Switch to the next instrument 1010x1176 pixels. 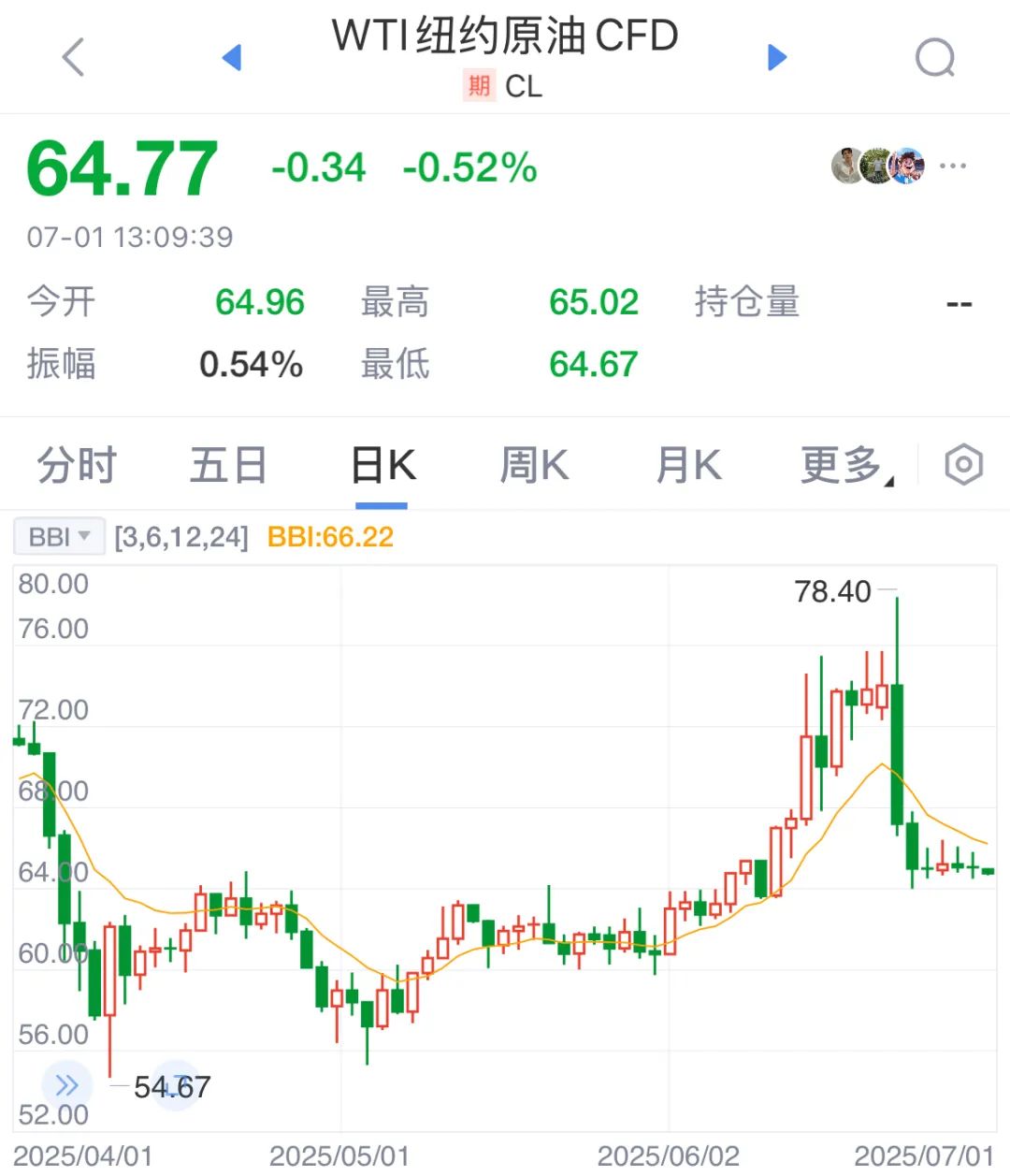pyautogui.click(x=777, y=58)
